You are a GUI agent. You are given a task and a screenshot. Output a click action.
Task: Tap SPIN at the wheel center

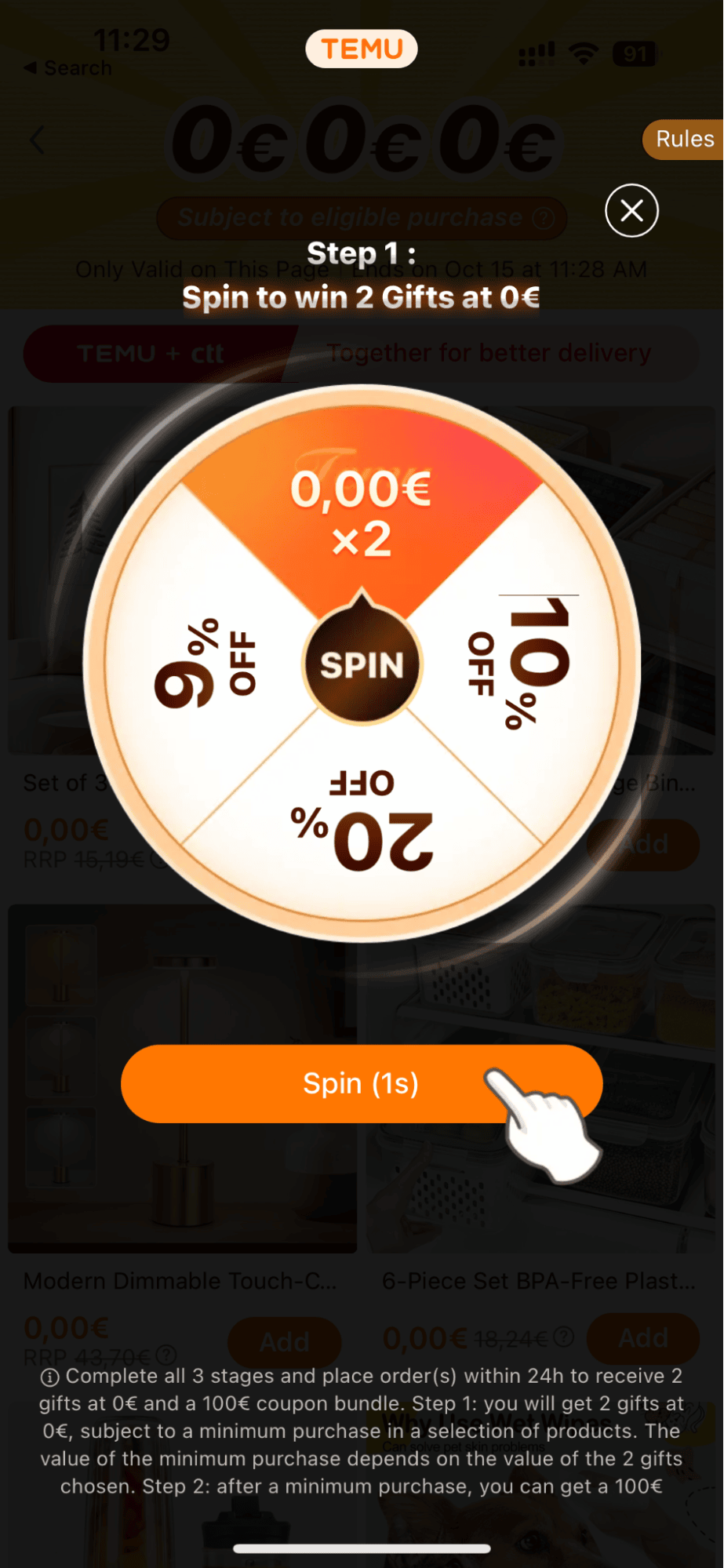[362, 665]
